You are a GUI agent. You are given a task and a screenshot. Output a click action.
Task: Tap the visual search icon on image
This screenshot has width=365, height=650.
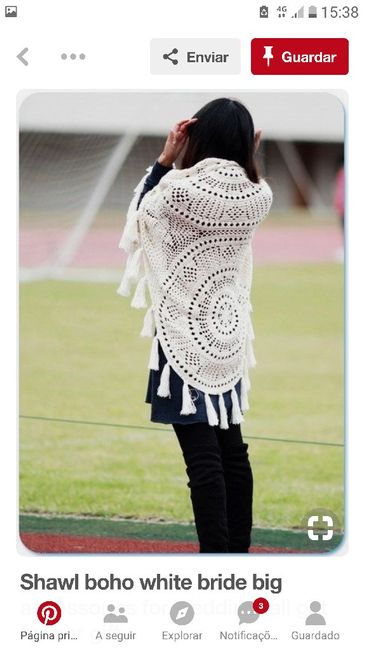320,528
